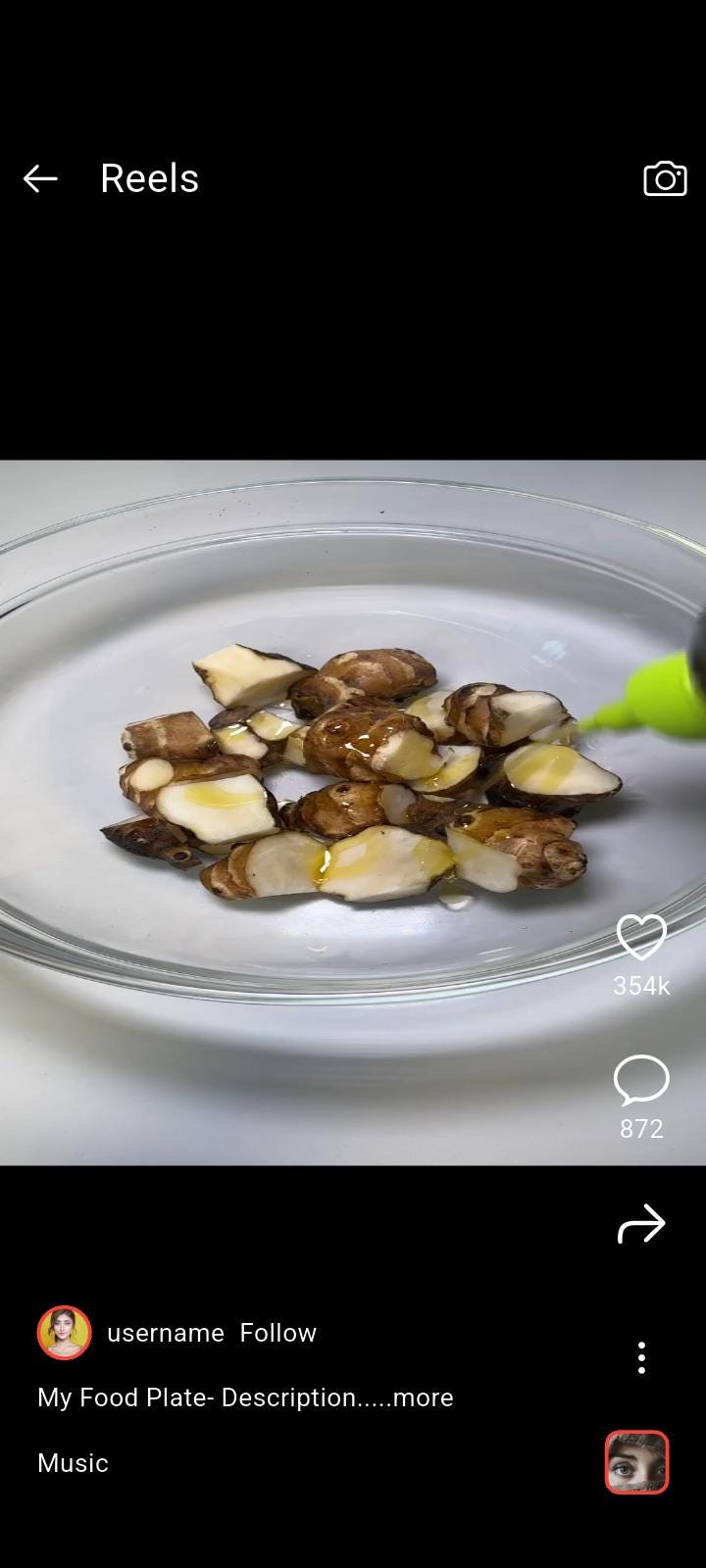
Task: Go back using the arrow icon
Action: click(40, 178)
